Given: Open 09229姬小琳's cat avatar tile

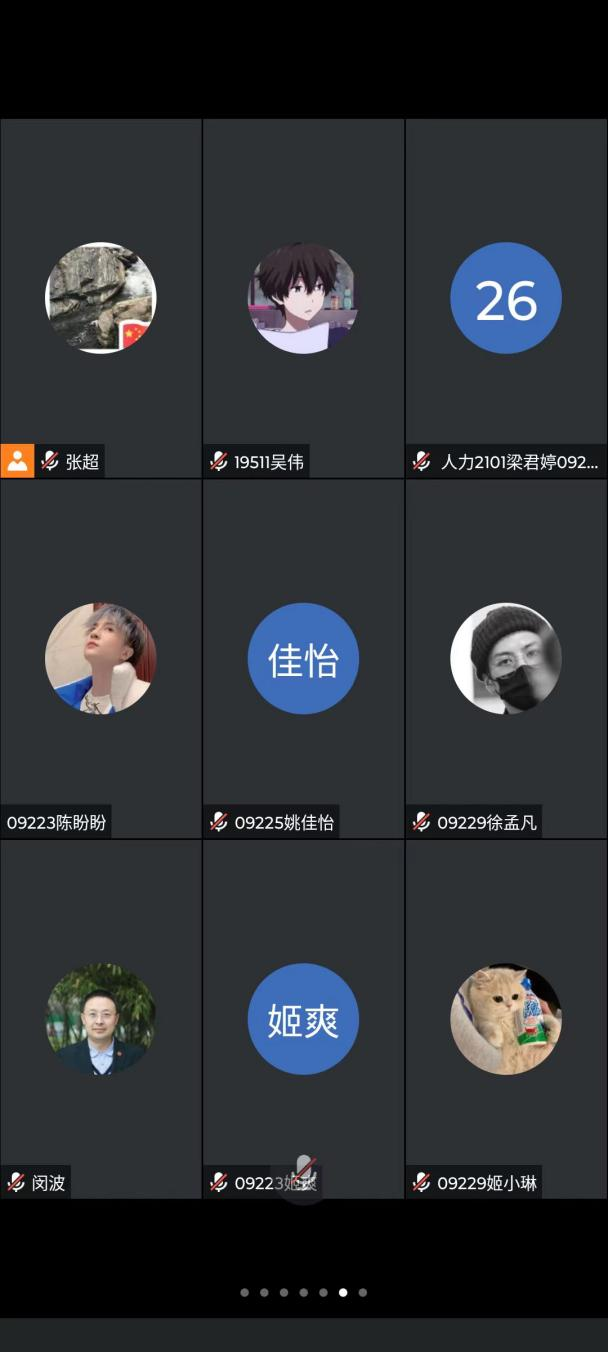Looking at the screenshot, I should [x=506, y=1018].
